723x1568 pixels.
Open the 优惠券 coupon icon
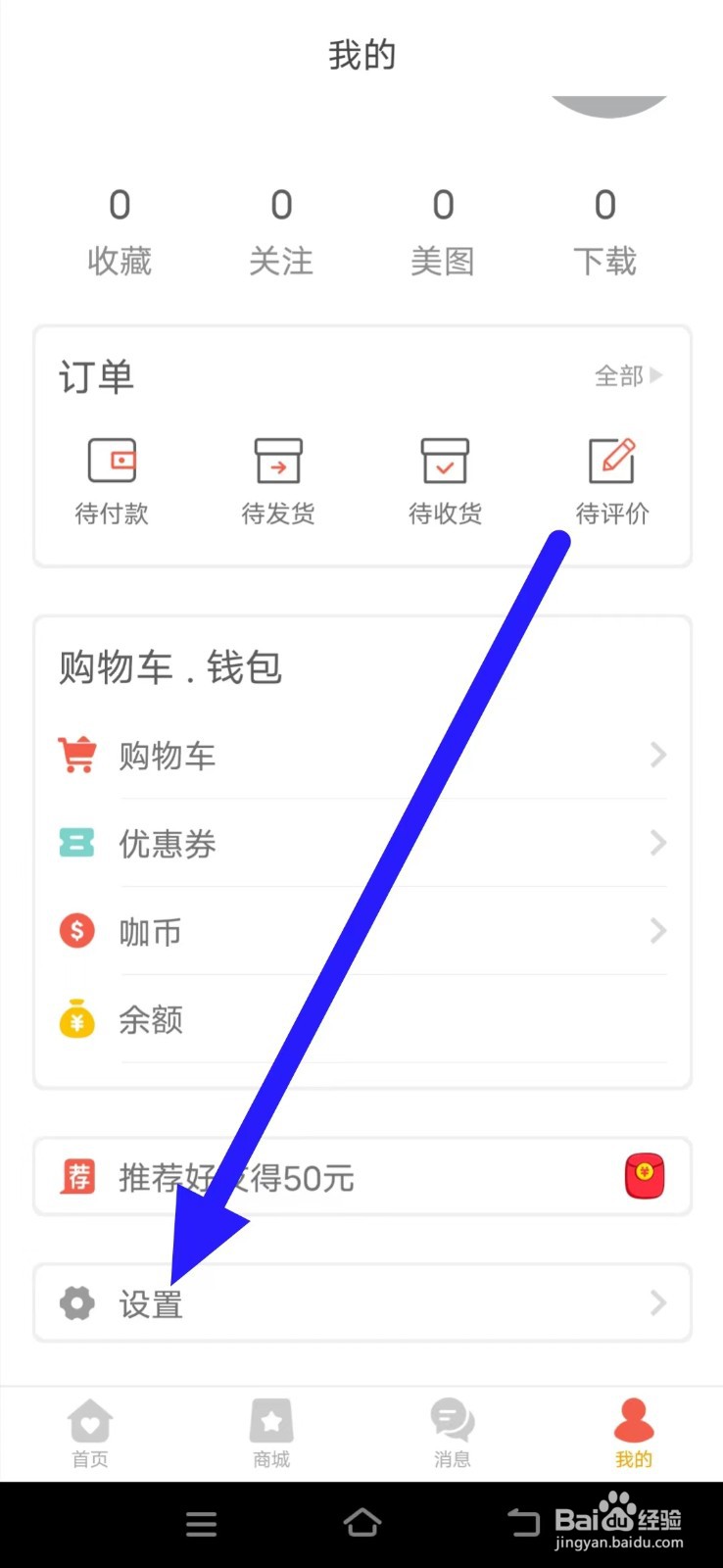click(77, 843)
